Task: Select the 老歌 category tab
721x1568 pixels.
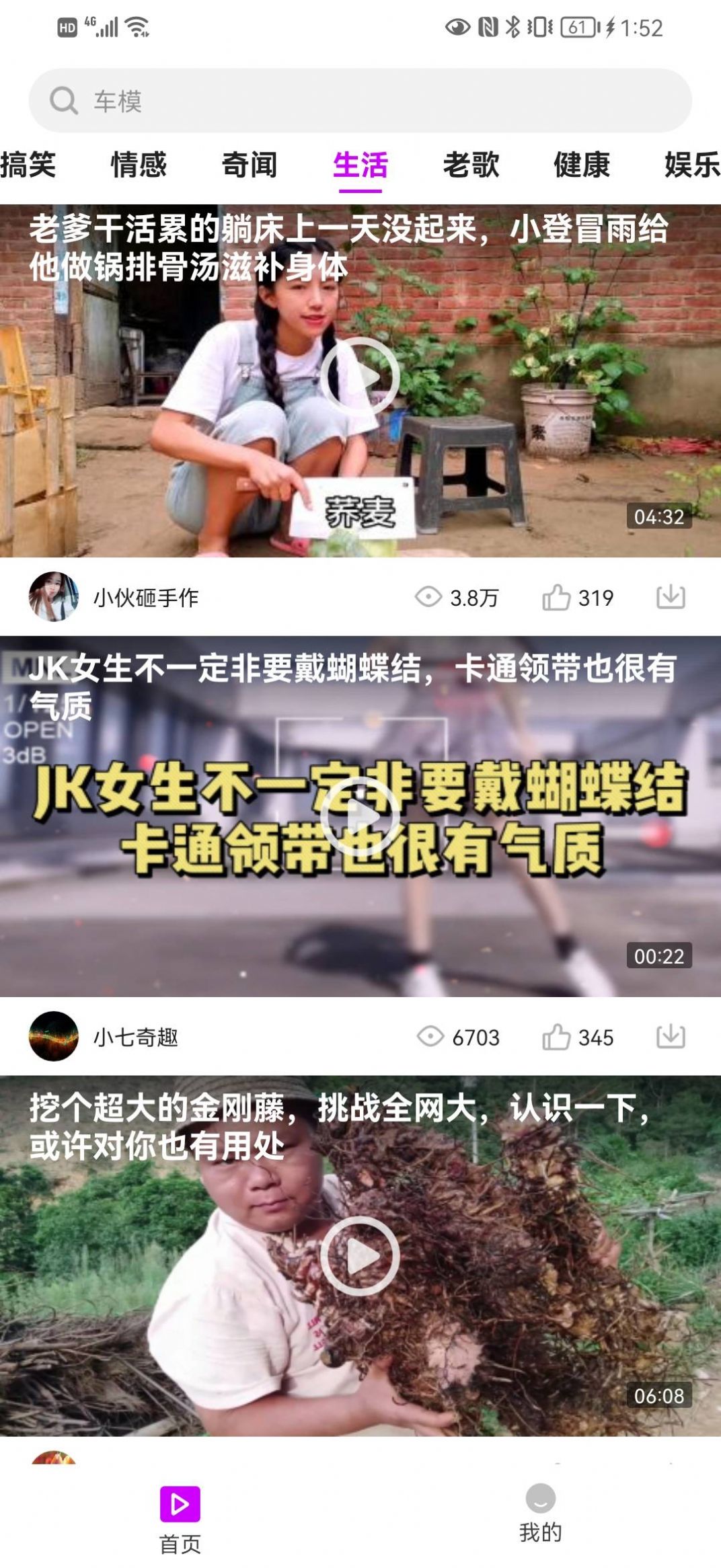Action: (x=471, y=165)
